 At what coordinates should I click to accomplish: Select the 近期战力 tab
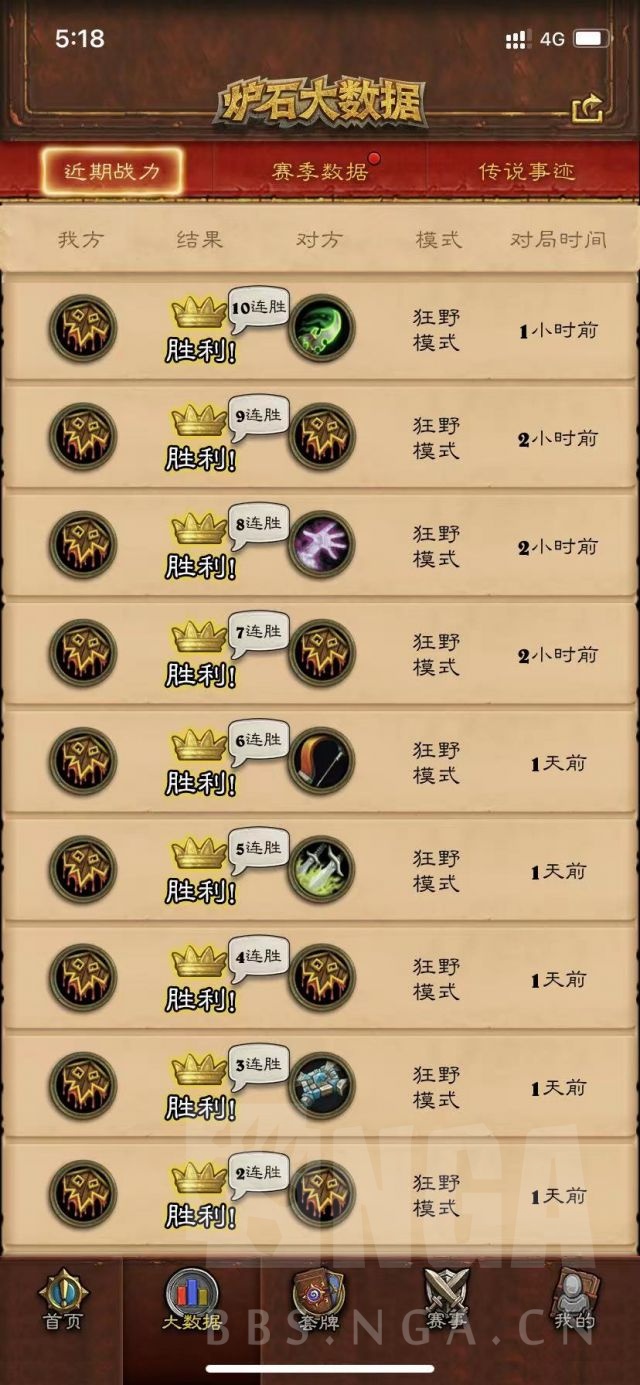click(x=112, y=171)
